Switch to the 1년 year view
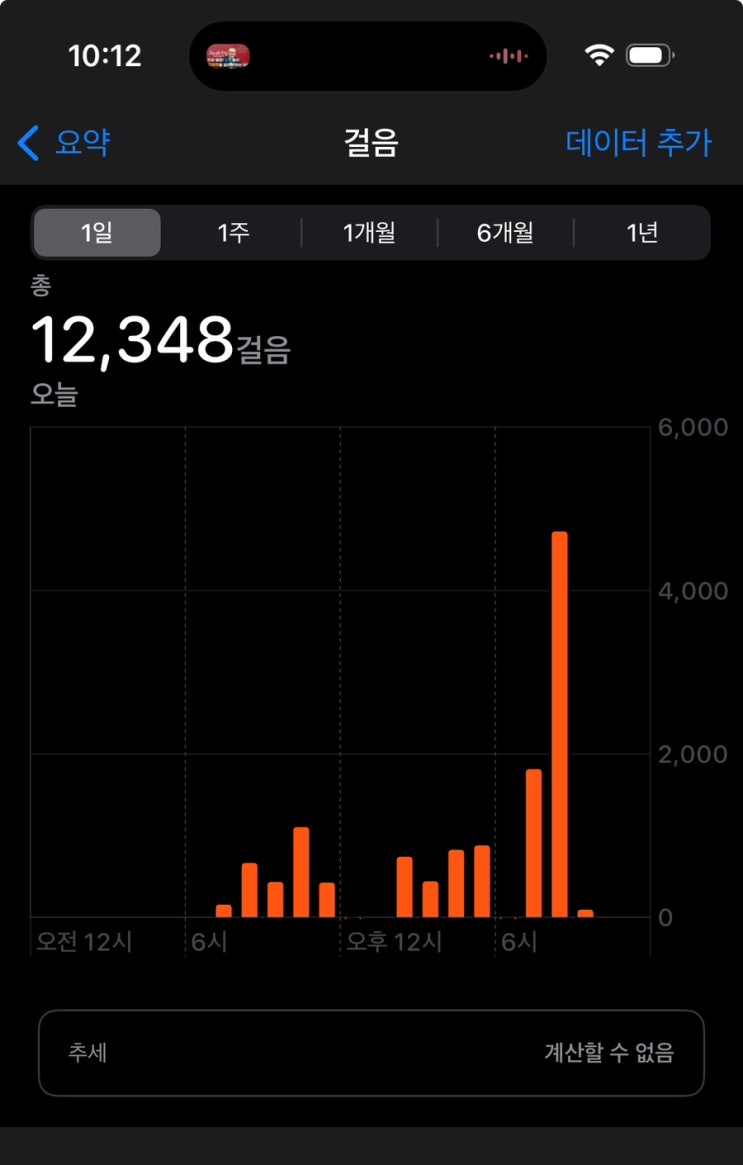743x1165 pixels. point(642,233)
